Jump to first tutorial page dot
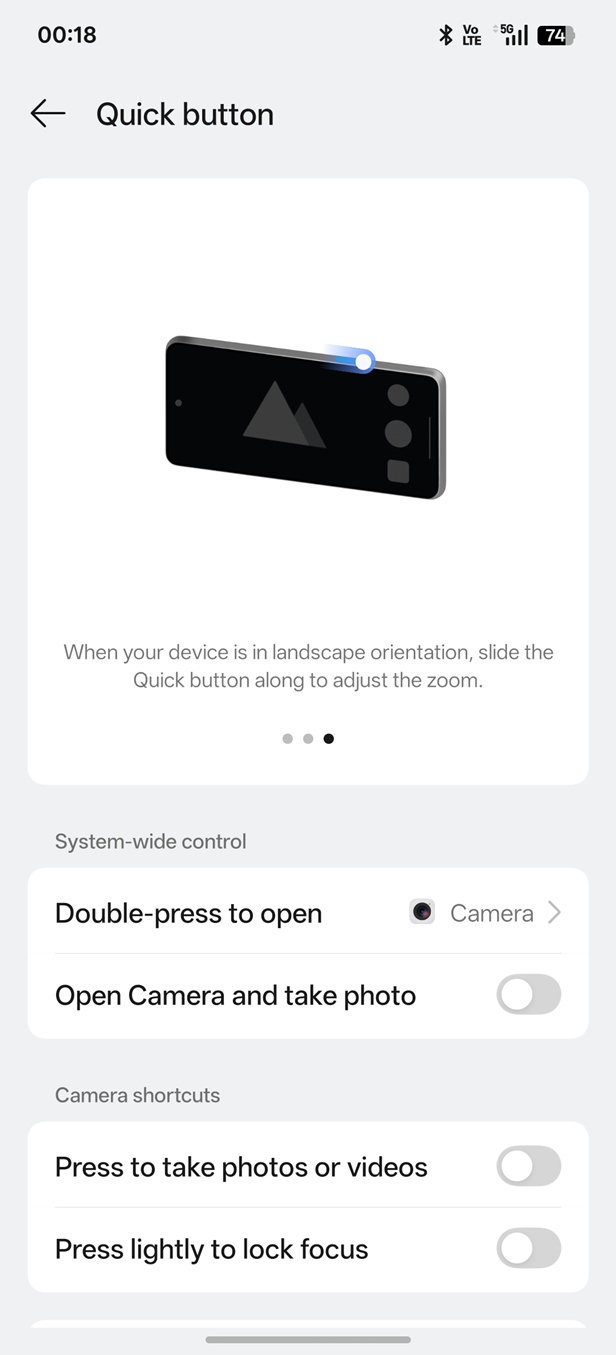Image resolution: width=616 pixels, height=1355 pixels. (288, 739)
